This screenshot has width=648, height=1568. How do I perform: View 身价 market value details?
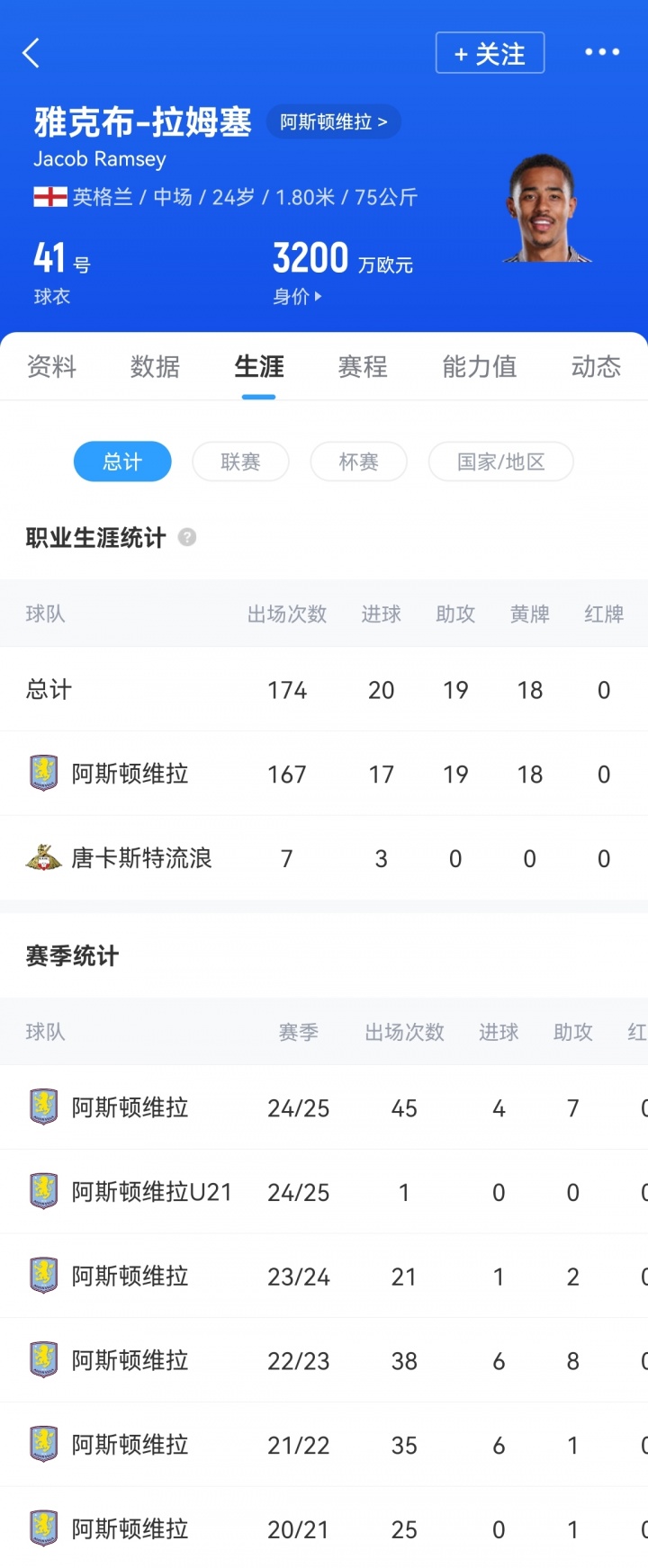pyautogui.click(x=297, y=296)
